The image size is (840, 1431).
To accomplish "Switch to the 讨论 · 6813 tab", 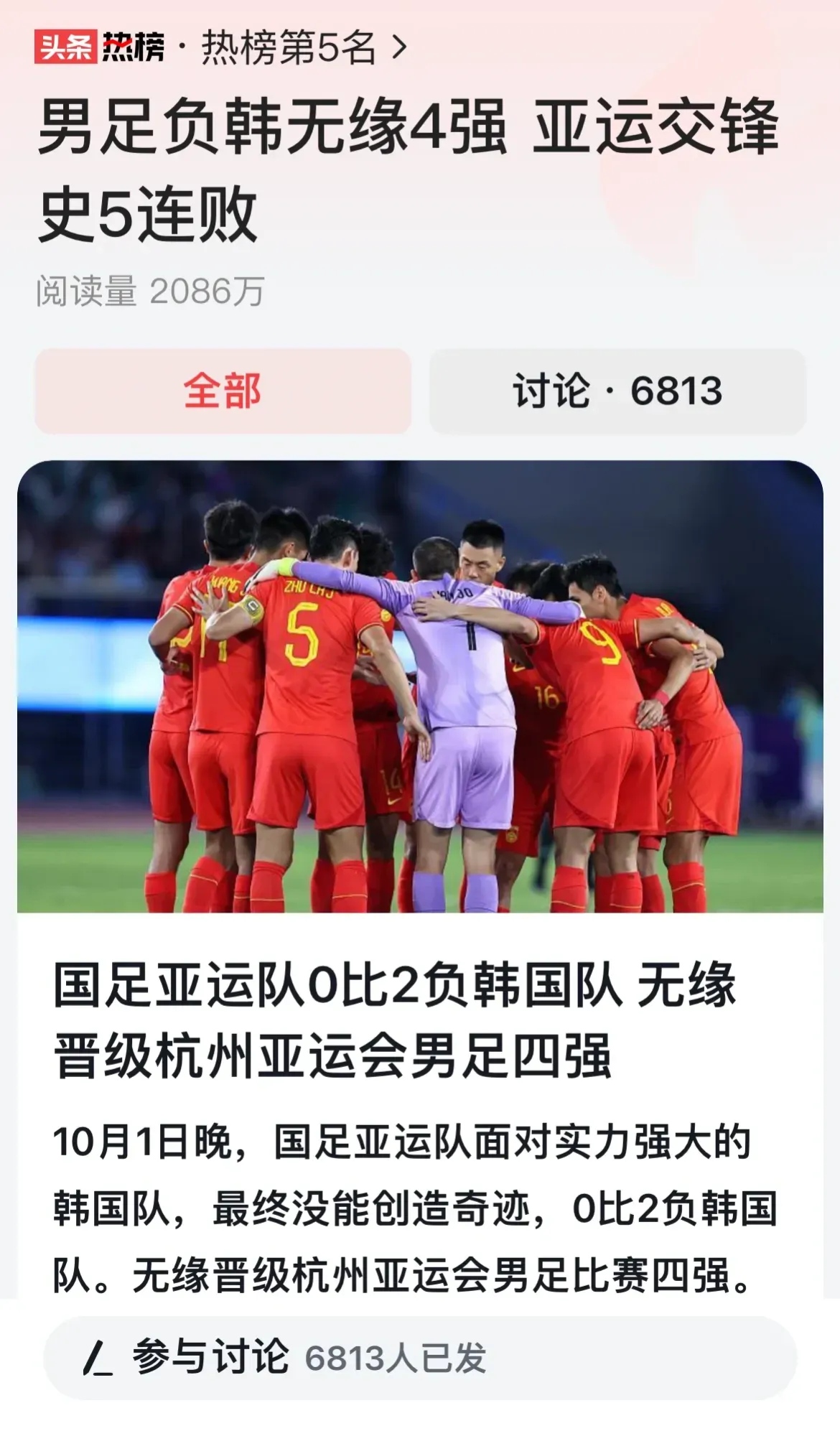I will tap(617, 391).
